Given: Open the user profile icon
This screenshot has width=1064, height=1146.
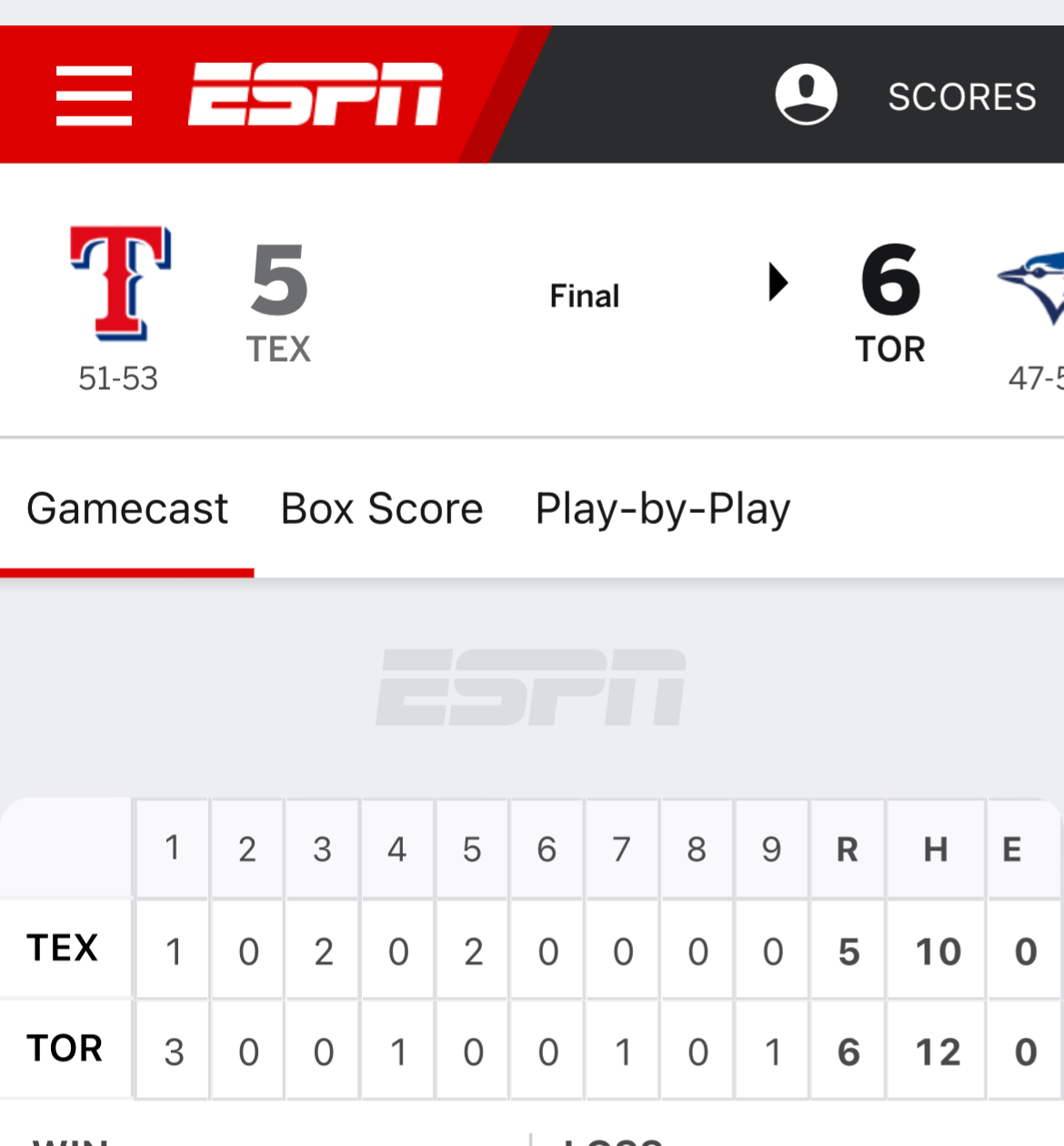Looking at the screenshot, I should (806, 95).
